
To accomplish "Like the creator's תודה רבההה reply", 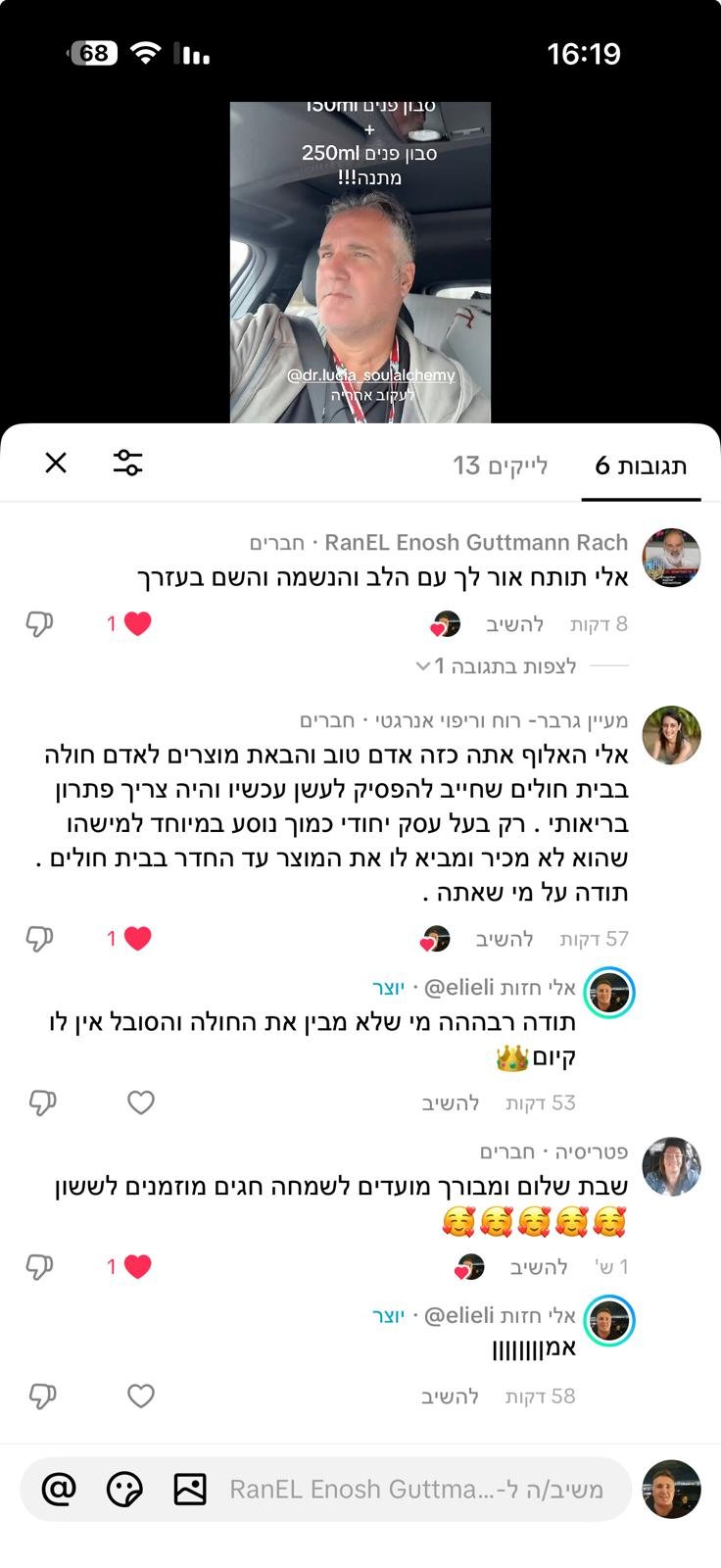I will tap(141, 1102).
